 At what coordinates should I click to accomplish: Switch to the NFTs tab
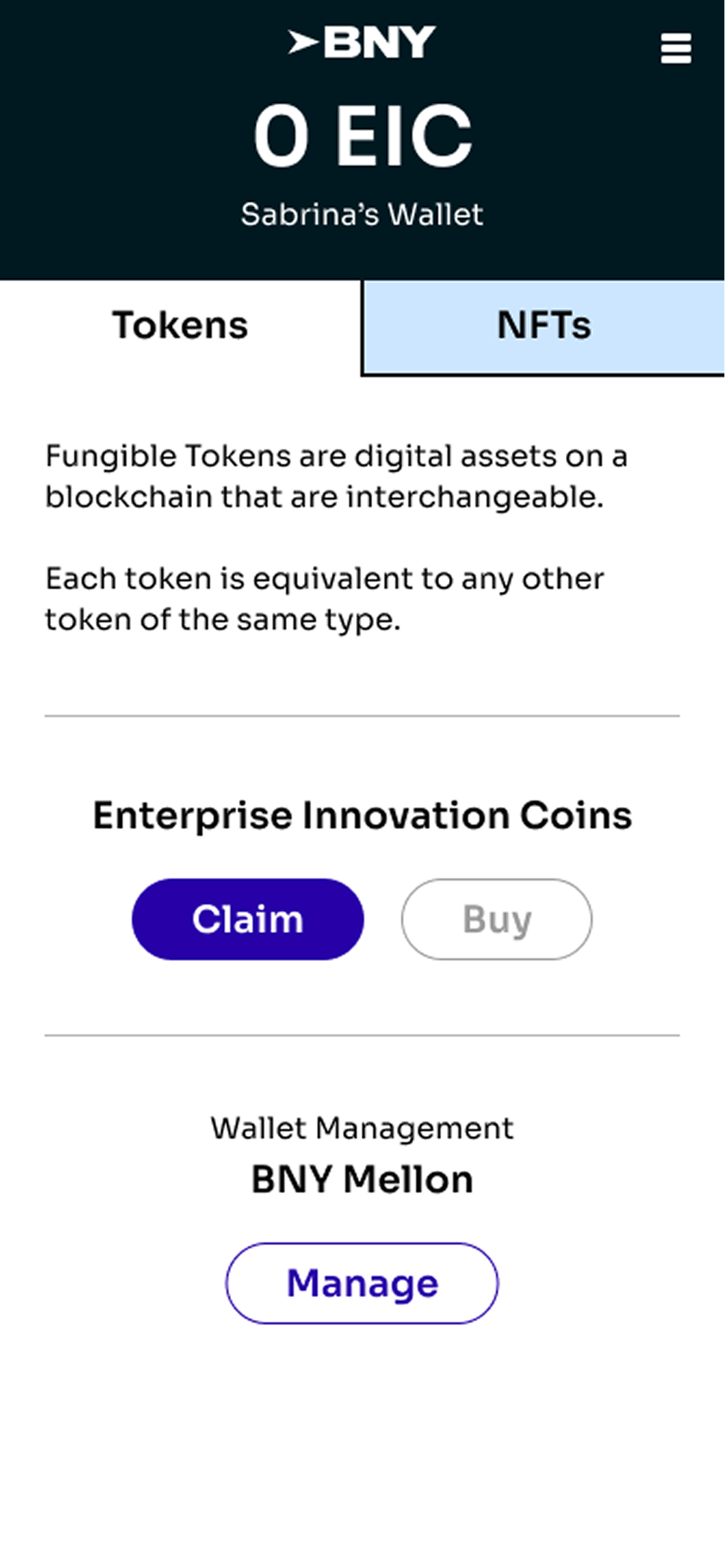pyautogui.click(x=544, y=326)
